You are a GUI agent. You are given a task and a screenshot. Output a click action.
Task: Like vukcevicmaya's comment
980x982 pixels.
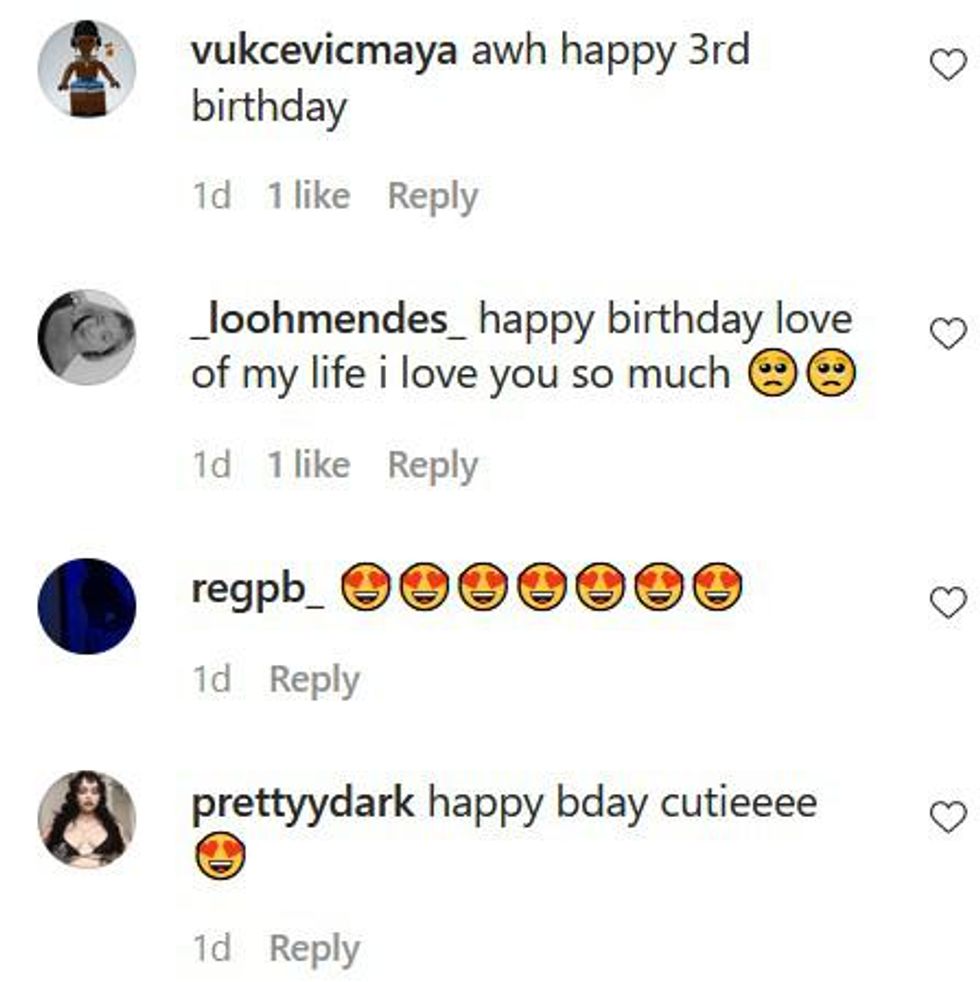pyautogui.click(x=948, y=66)
